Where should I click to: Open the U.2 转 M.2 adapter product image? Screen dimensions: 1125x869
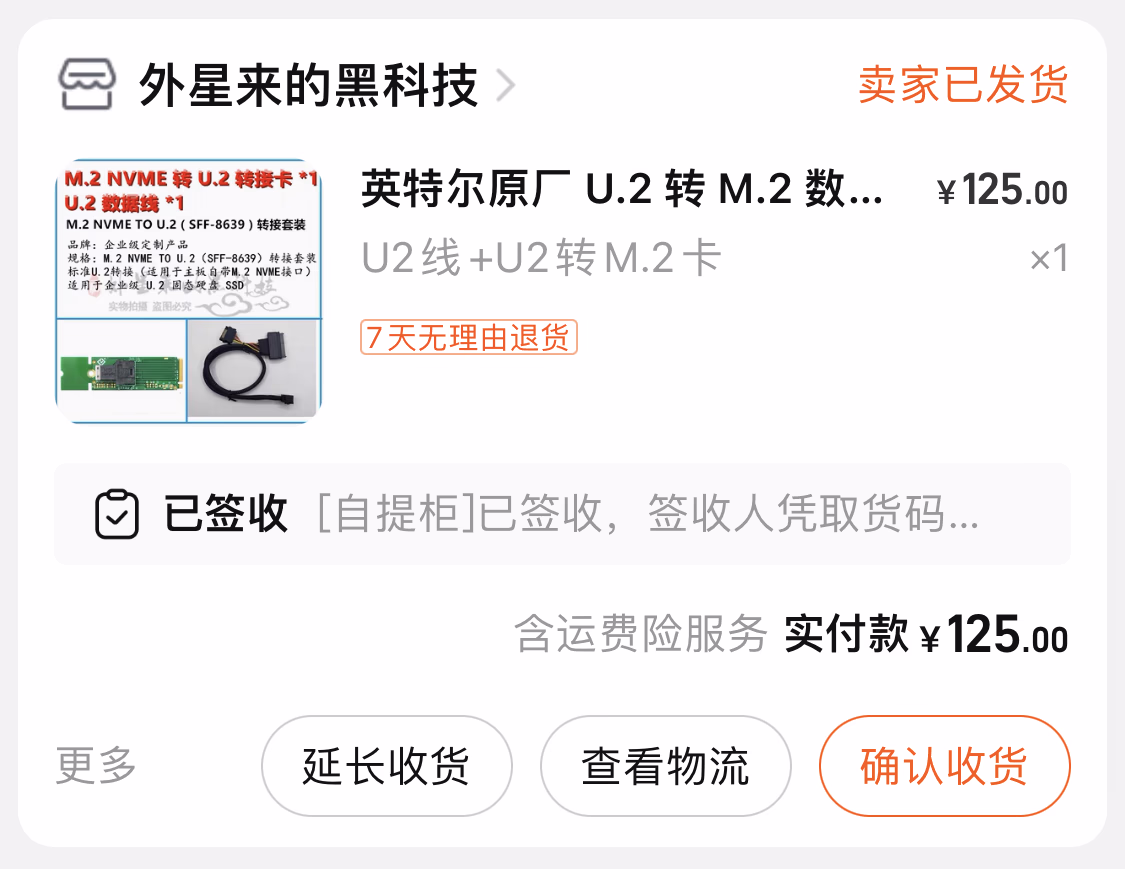[x=188, y=290]
